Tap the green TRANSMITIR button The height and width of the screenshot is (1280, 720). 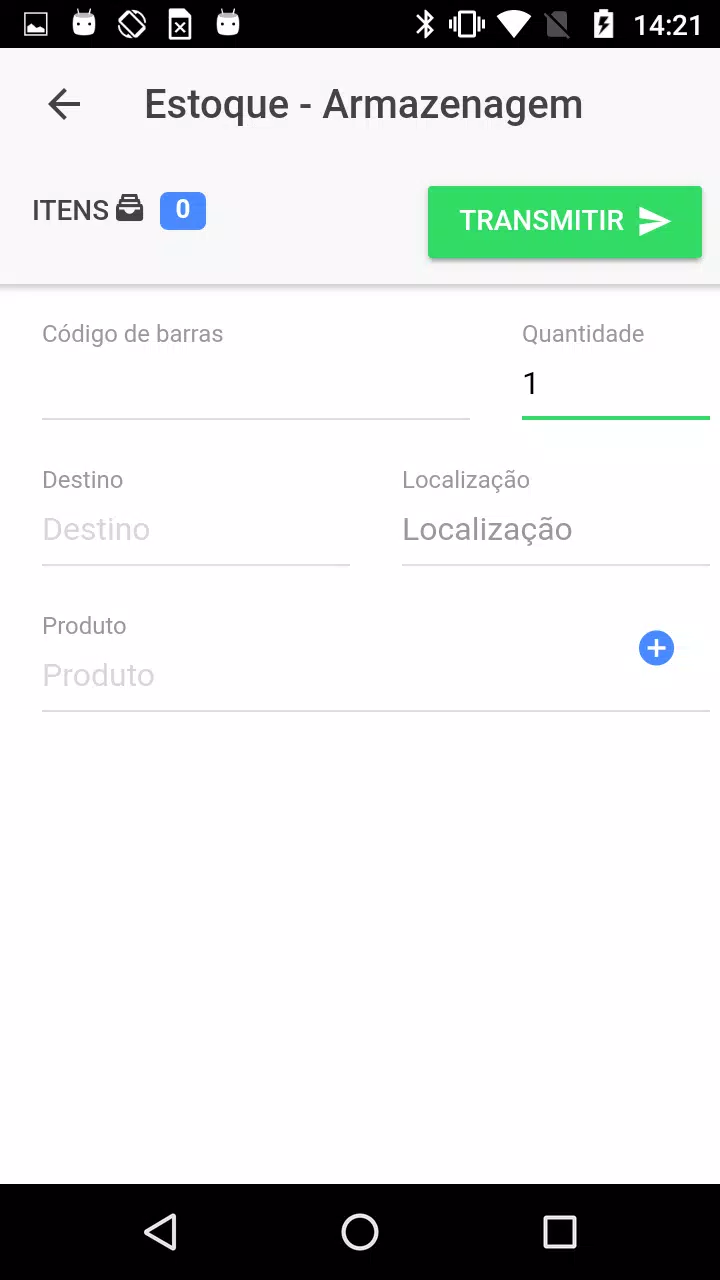coord(565,221)
